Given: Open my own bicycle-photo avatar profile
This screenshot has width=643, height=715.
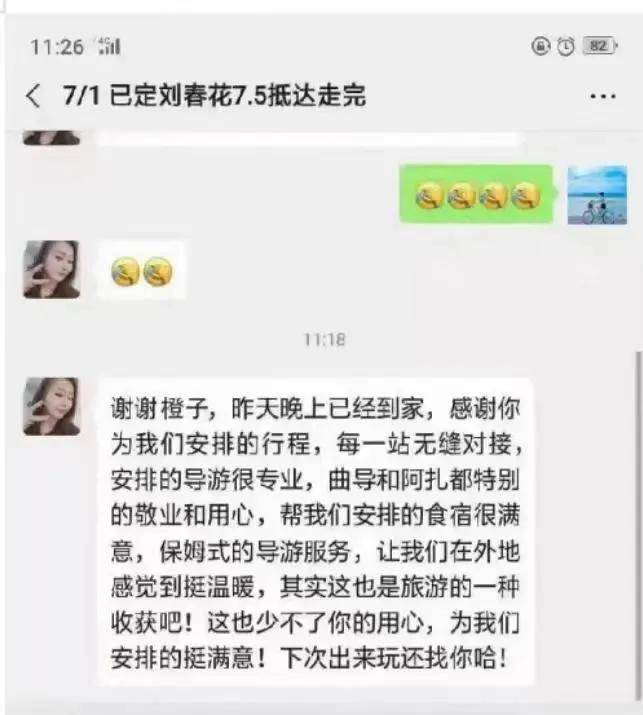Looking at the screenshot, I should pos(597,195).
